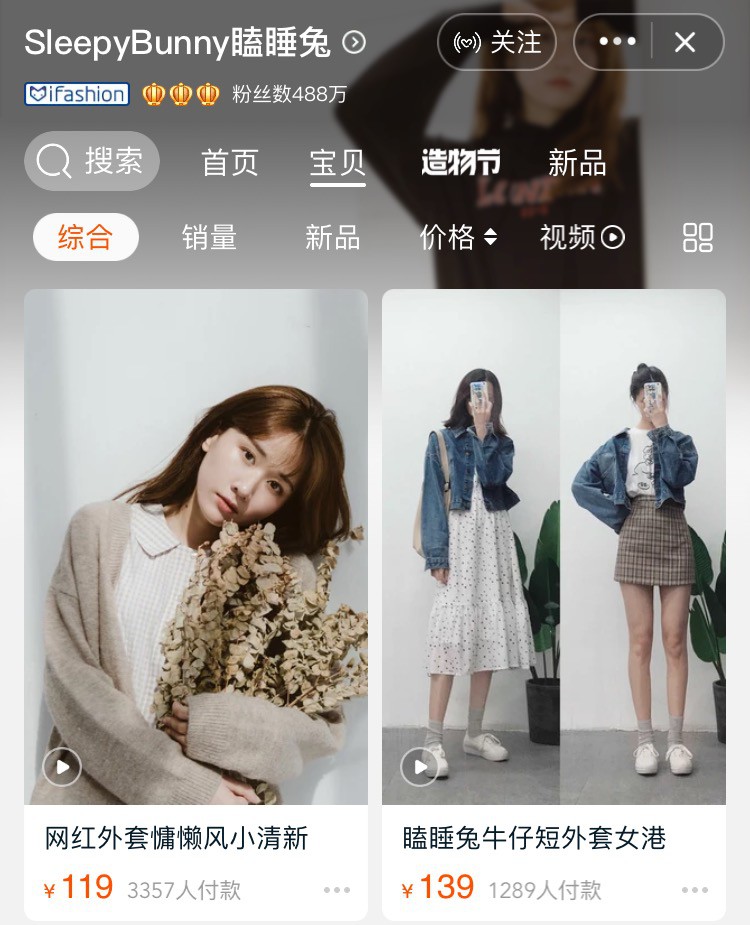Viewport: 750px width, 925px height.
Task: Open more options for the ¥139 item
Action: [x=695, y=889]
